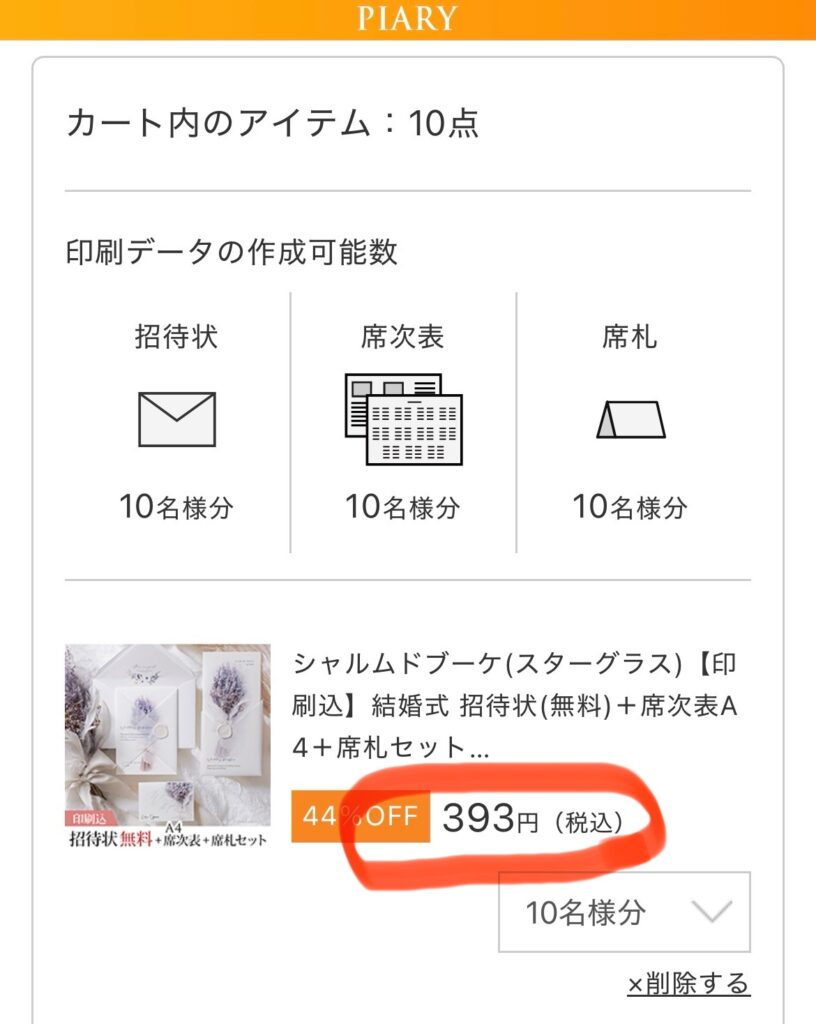Screen dimensions: 816x1024
Task: Open the シャルムドブーケ product image
Action: click(168, 746)
